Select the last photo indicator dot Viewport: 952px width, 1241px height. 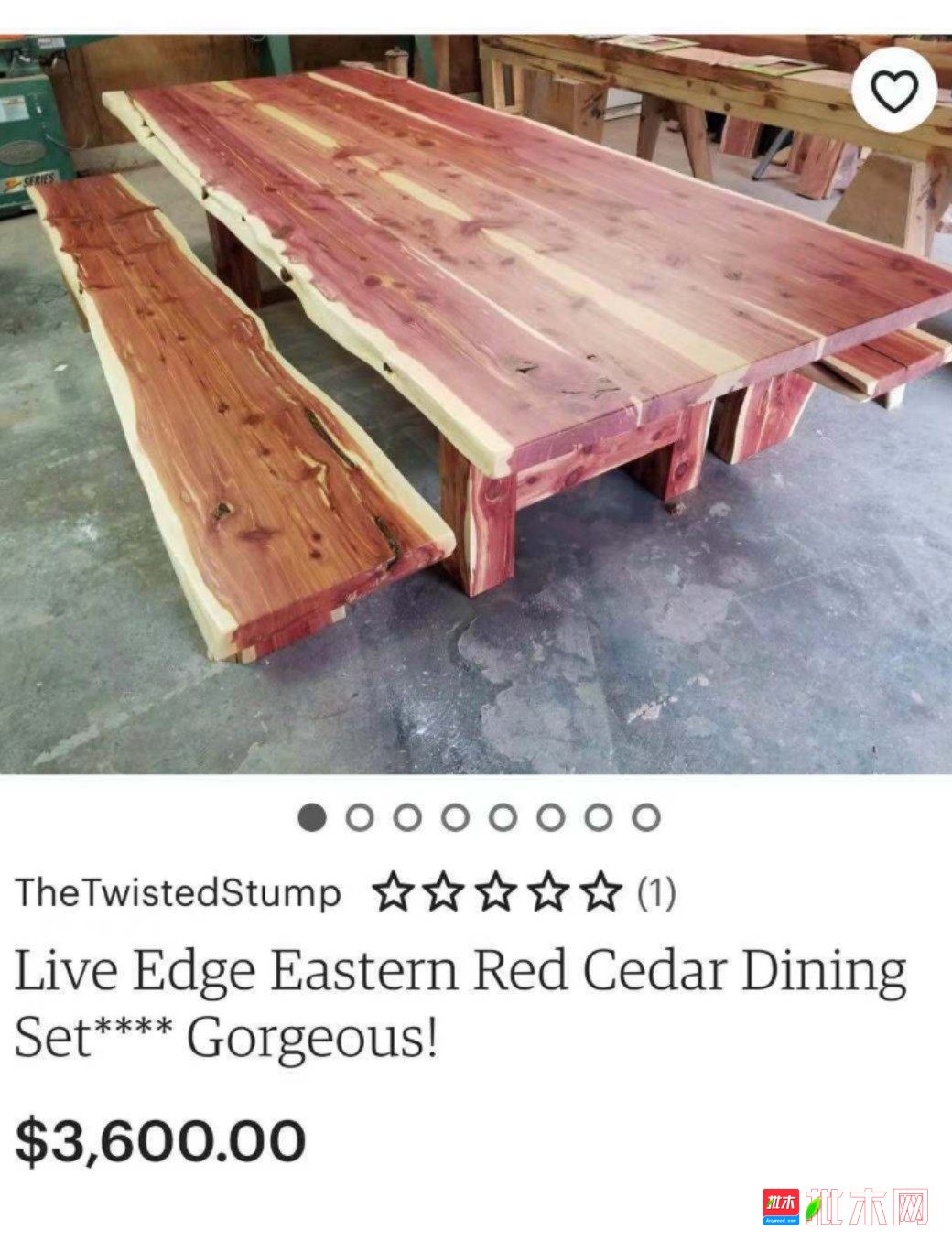[x=646, y=816]
